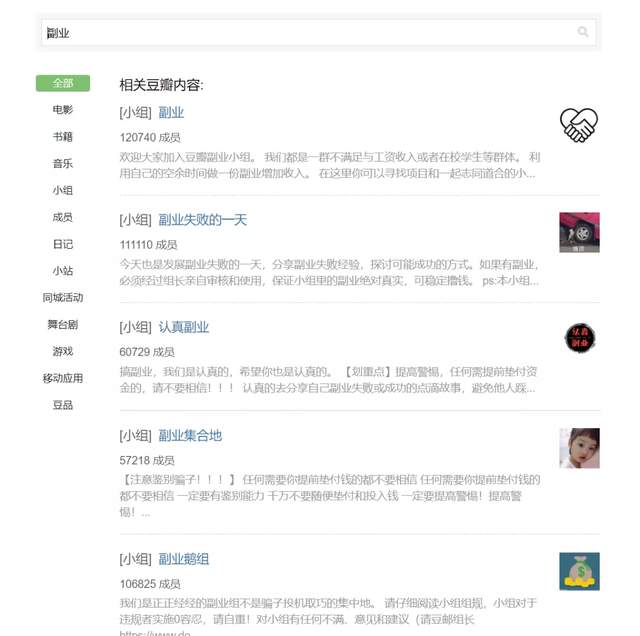
Task: Switch to the 移动应用 category
Action: (63, 378)
